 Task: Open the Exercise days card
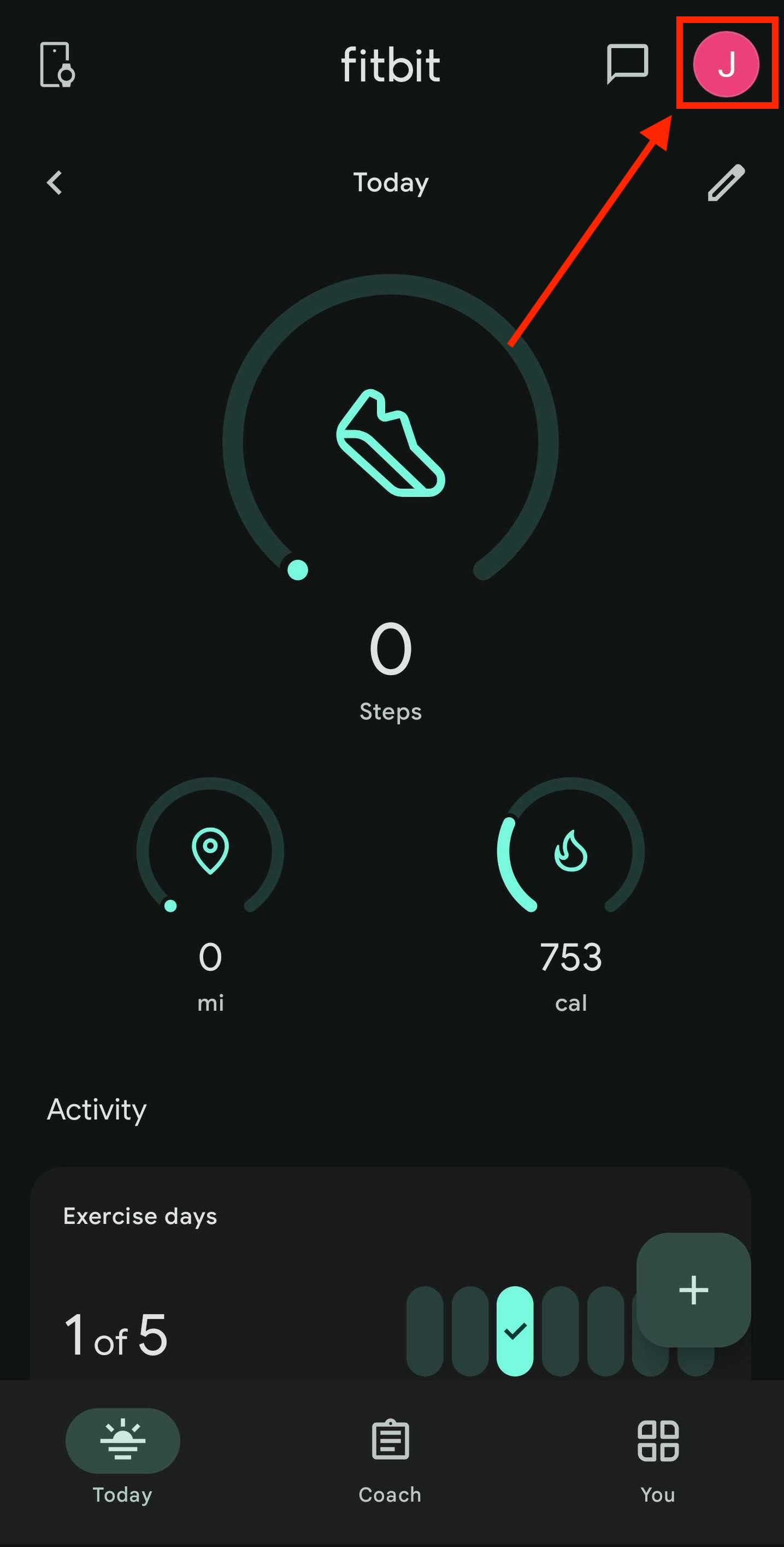(240, 1273)
